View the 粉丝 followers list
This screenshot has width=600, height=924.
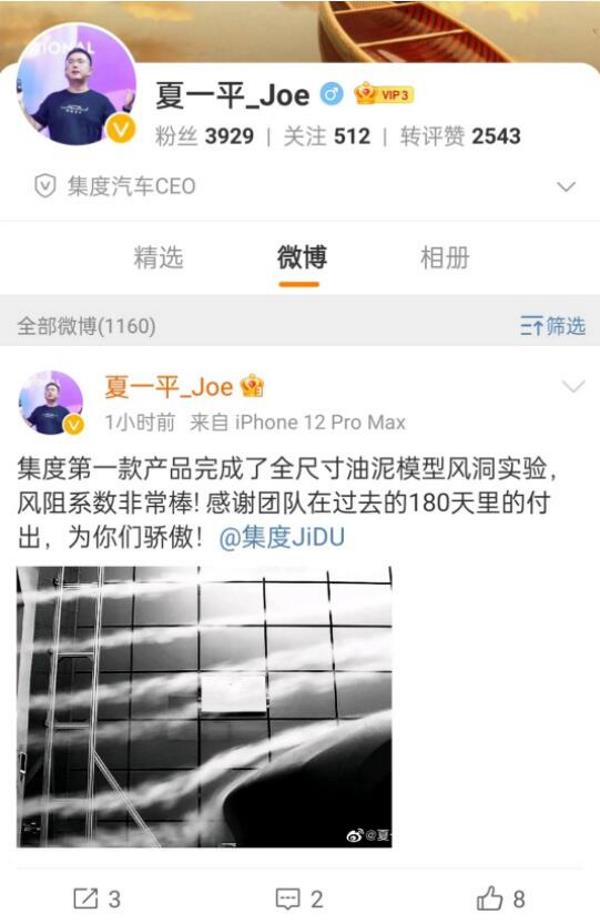click(x=205, y=136)
